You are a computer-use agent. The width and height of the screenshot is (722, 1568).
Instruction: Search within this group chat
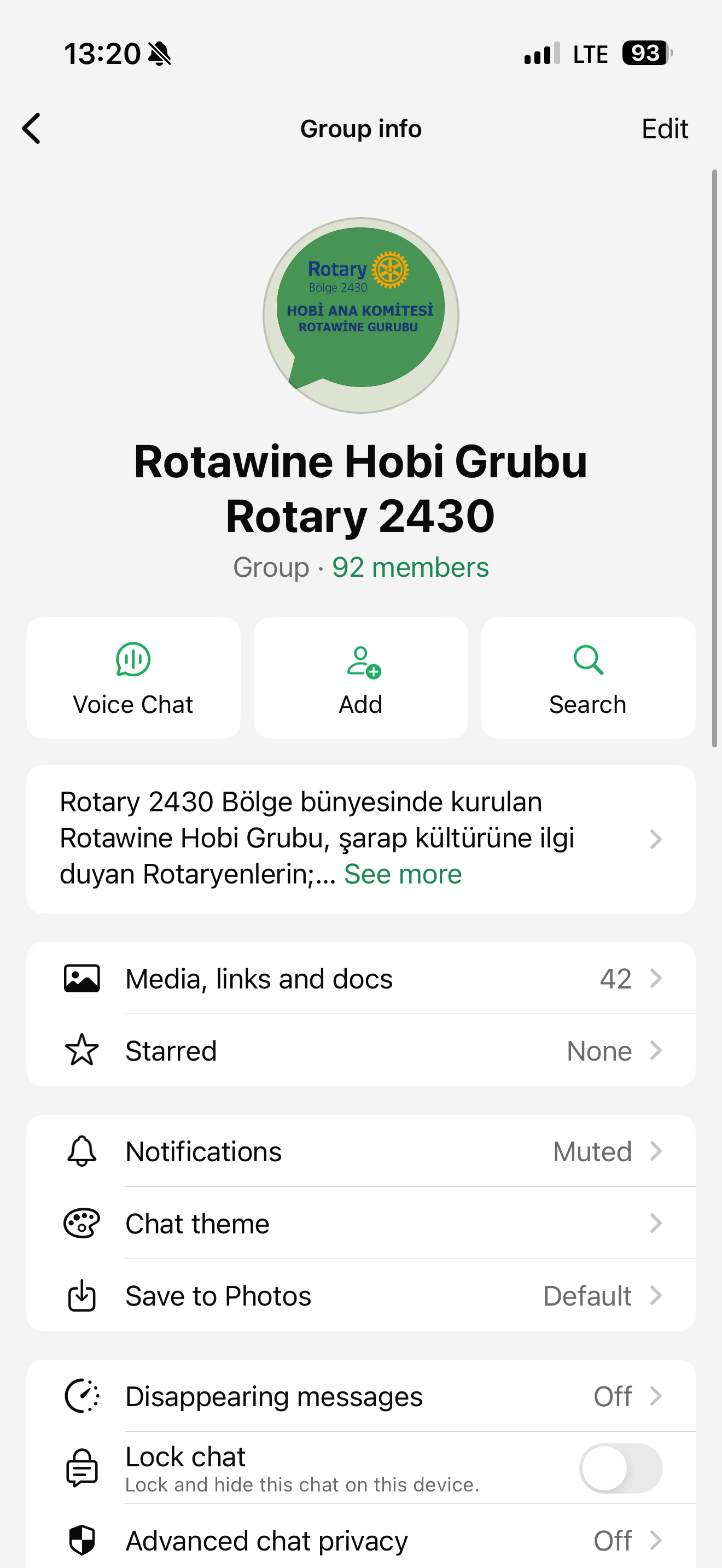tap(587, 677)
